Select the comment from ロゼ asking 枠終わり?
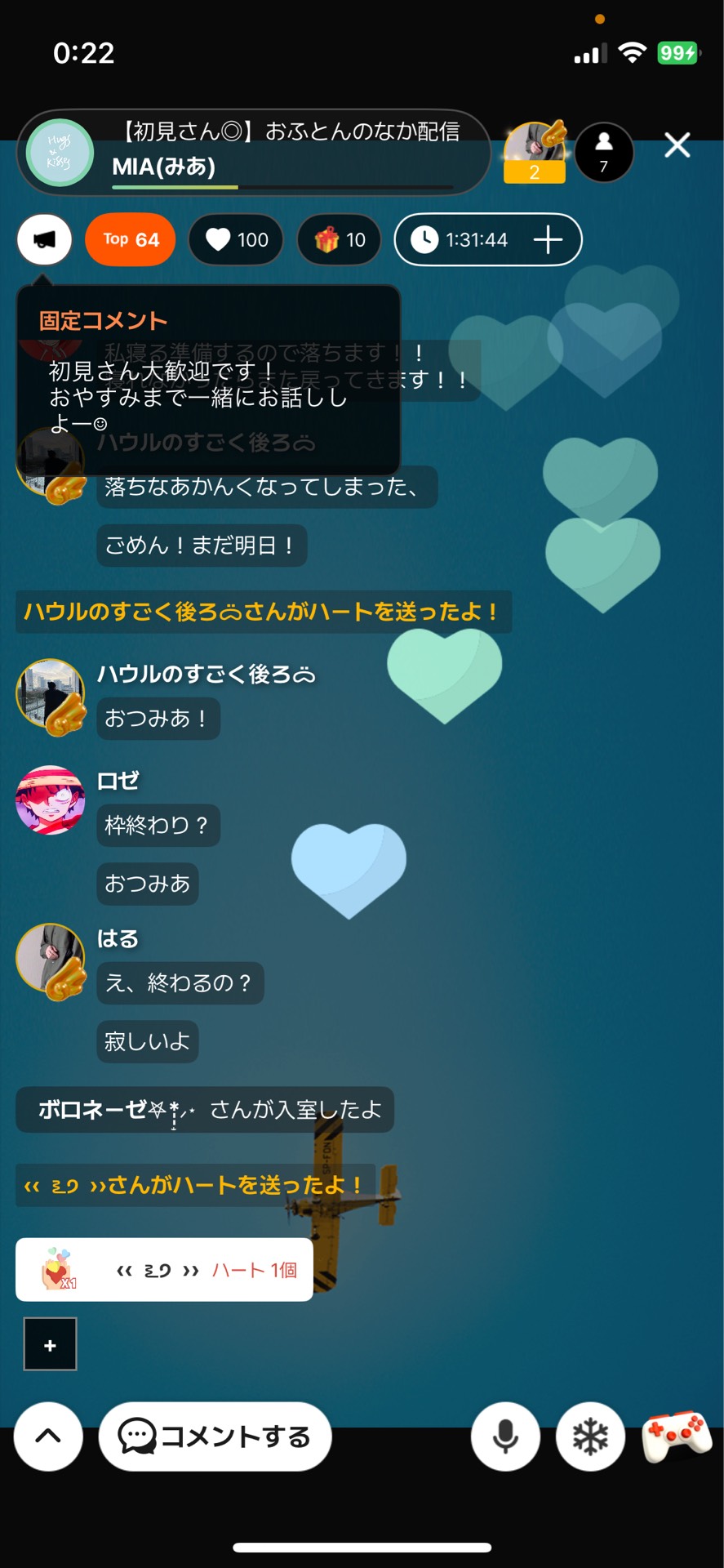 [158, 825]
